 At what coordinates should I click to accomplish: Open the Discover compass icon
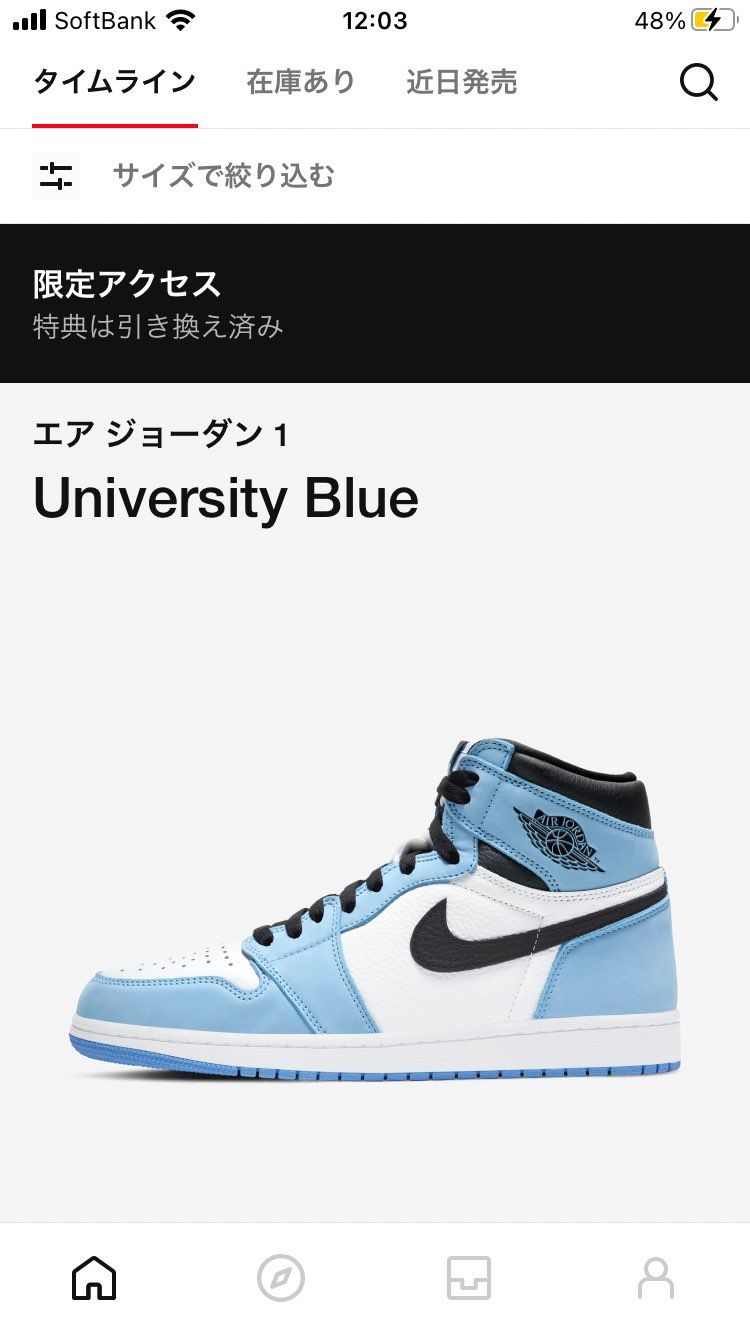click(x=281, y=1277)
